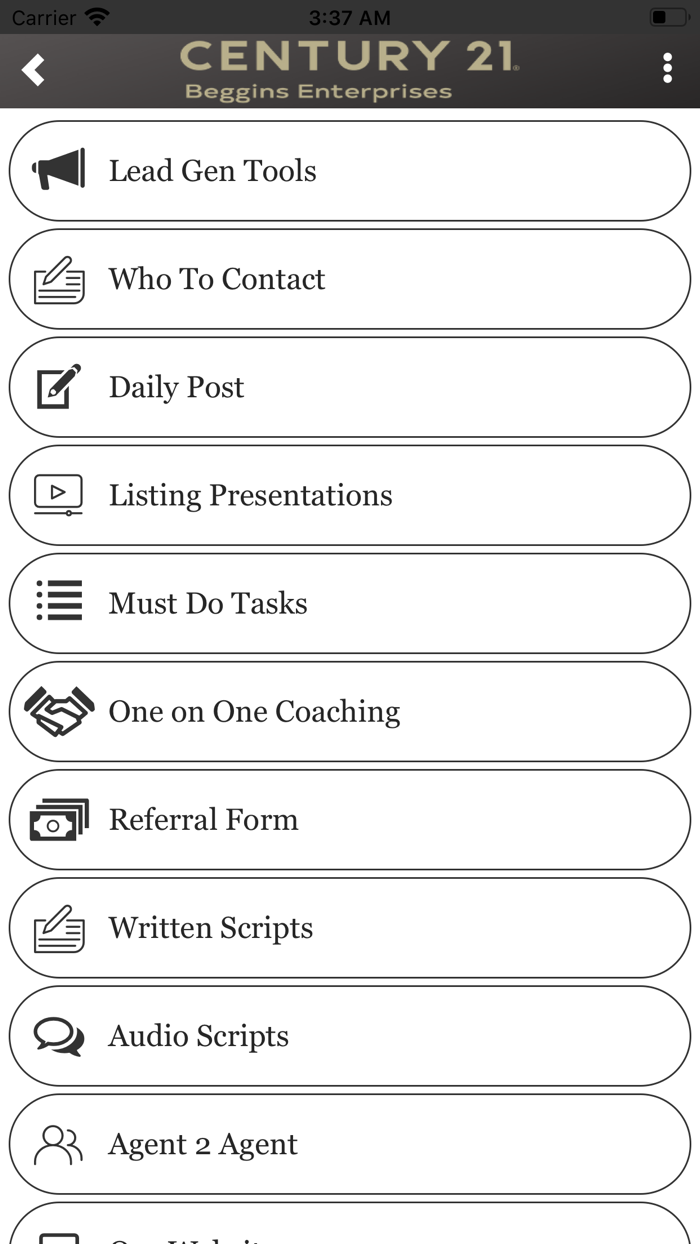Open Must Do Tasks
Image resolution: width=700 pixels, height=1244 pixels.
point(350,603)
